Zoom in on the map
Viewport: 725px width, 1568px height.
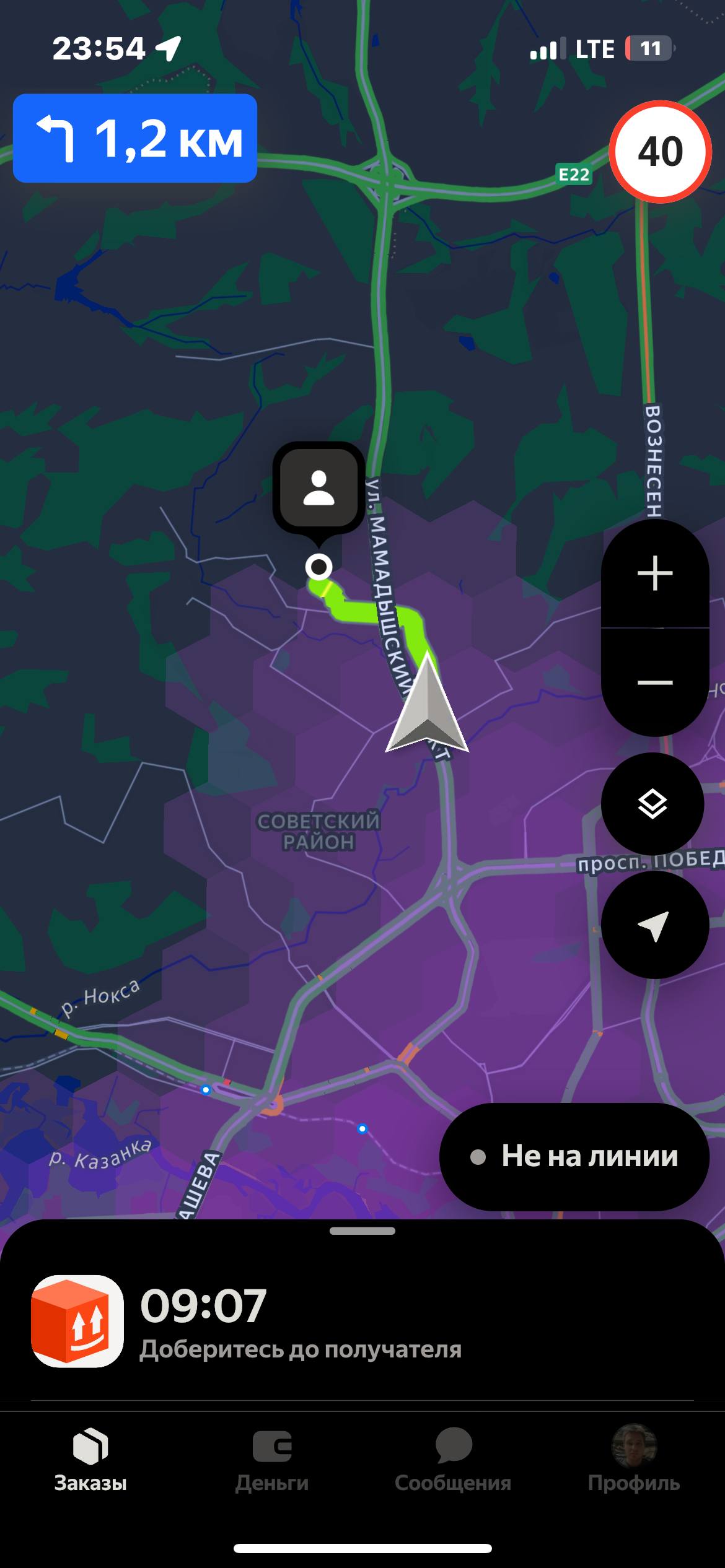pyautogui.click(x=655, y=573)
